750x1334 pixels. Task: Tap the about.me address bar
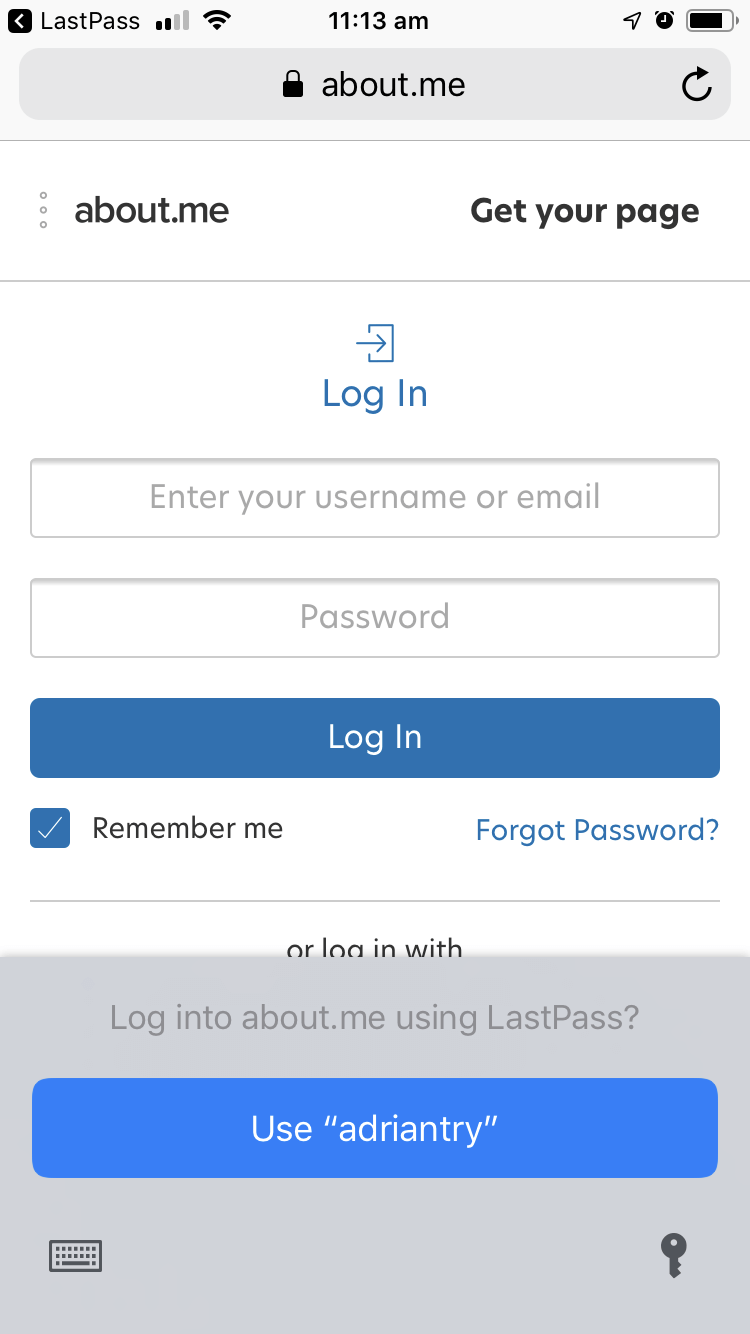click(375, 84)
